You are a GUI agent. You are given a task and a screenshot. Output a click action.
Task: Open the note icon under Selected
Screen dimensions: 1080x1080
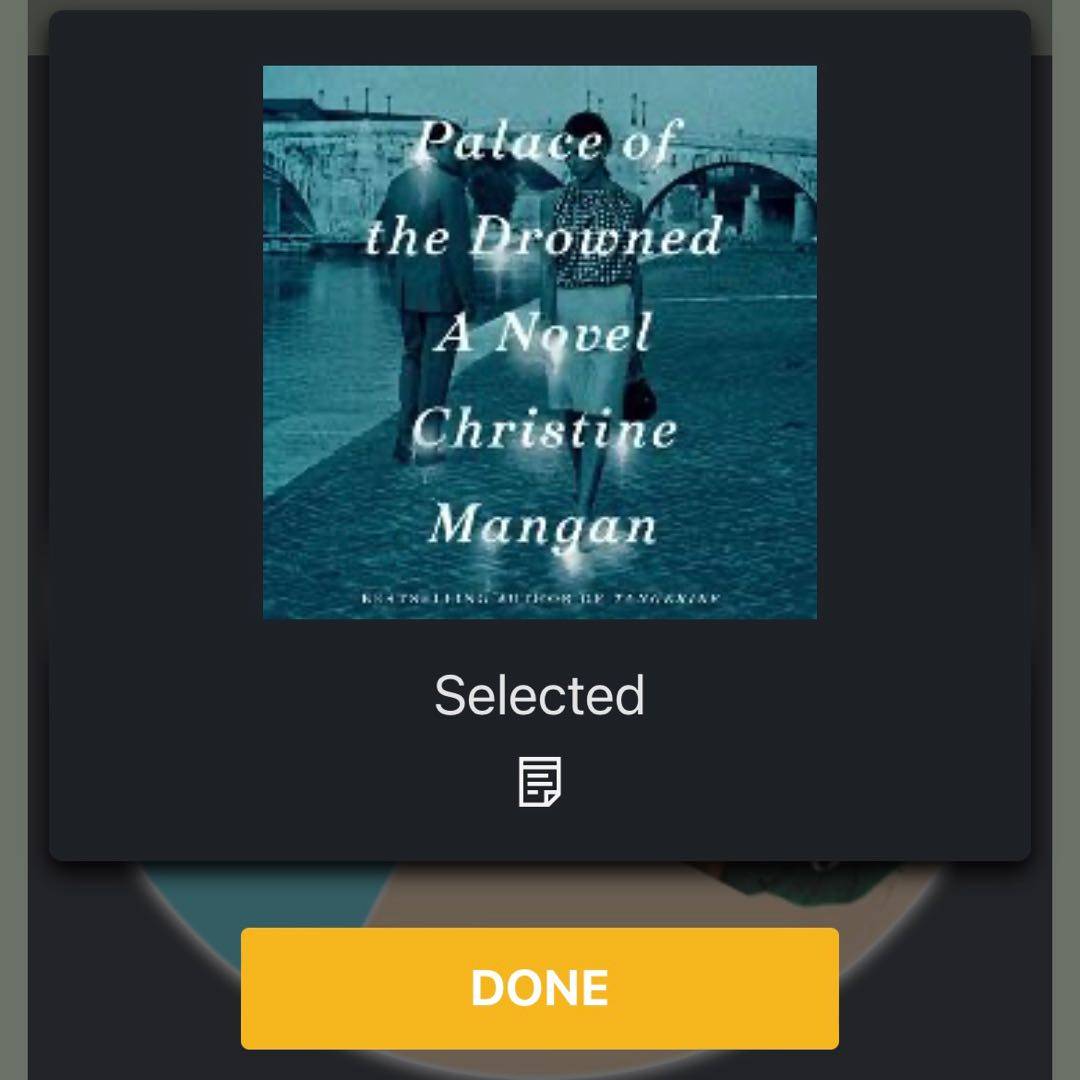click(540, 782)
